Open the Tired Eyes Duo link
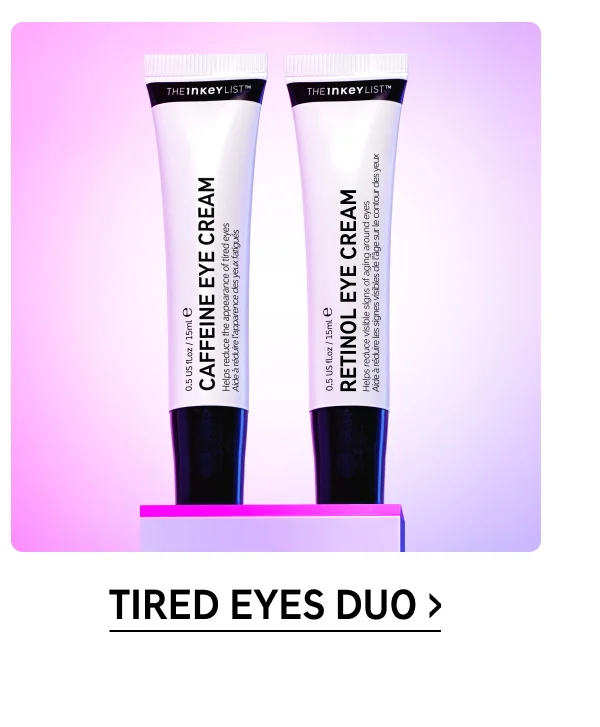Image resolution: width=600 pixels, height=727 pixels. (274, 606)
